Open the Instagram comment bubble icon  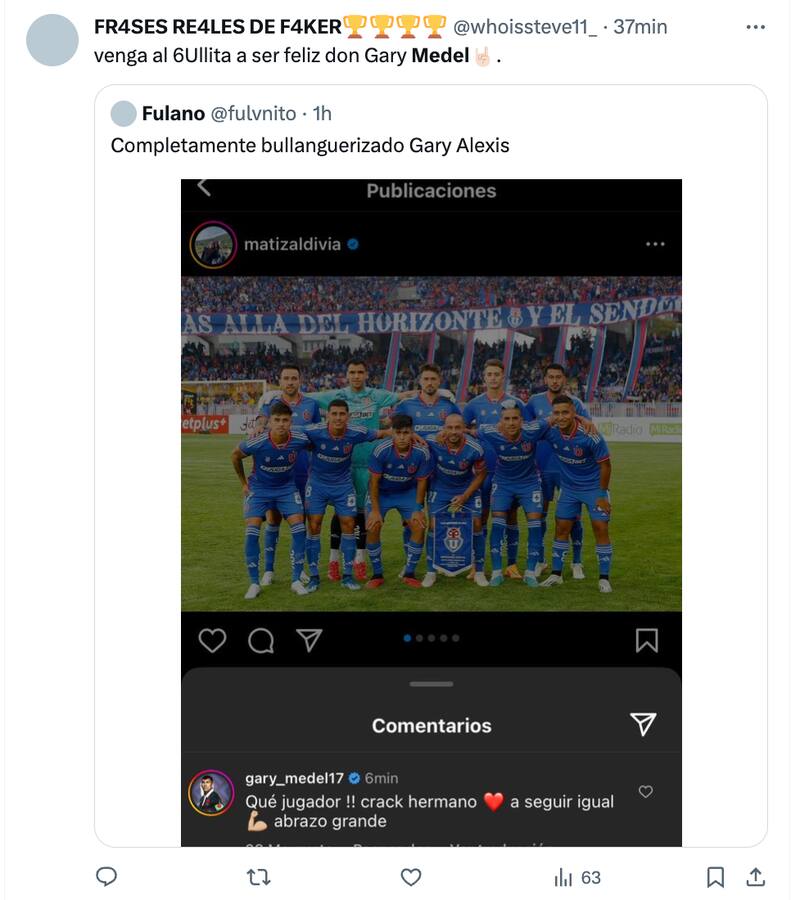[262, 640]
